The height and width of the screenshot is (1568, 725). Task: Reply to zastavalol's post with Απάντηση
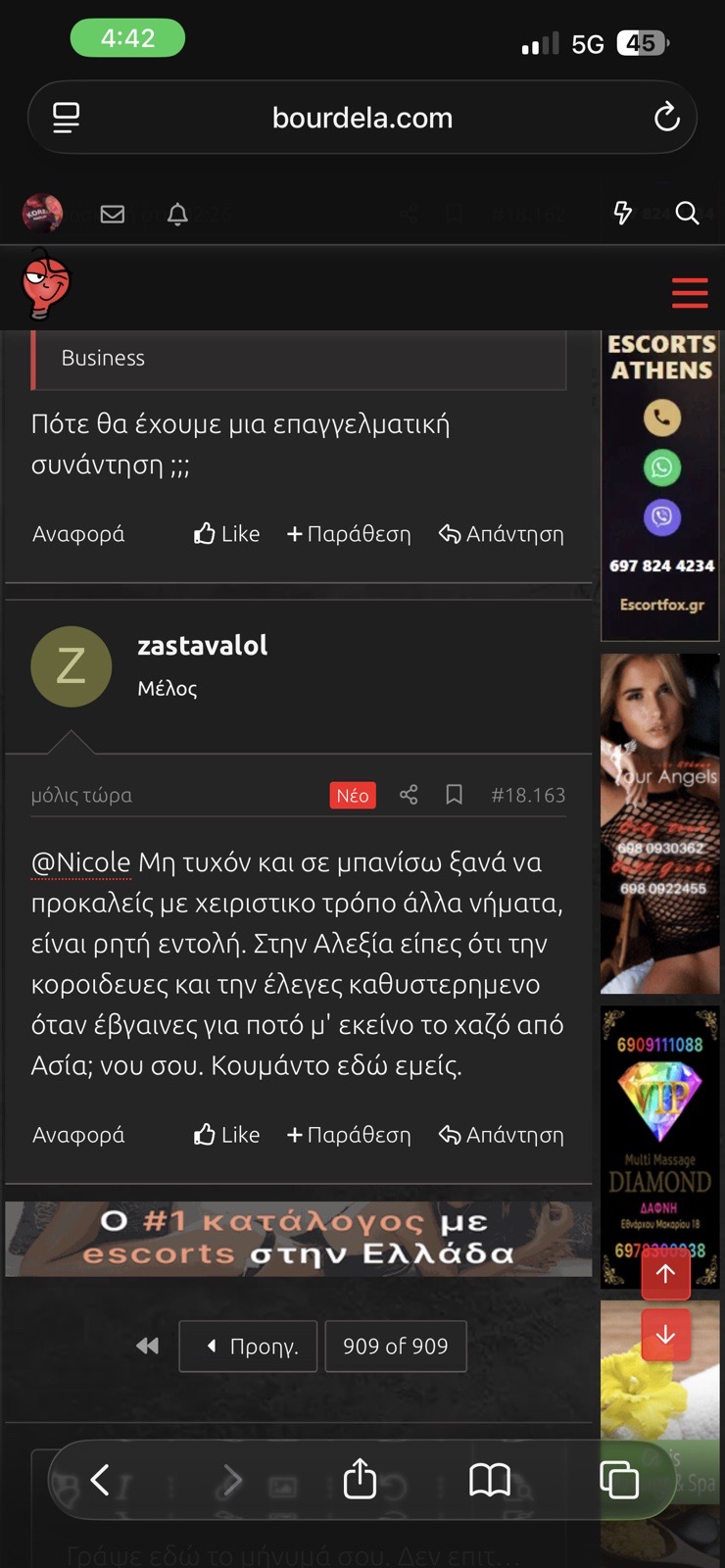click(x=501, y=1135)
